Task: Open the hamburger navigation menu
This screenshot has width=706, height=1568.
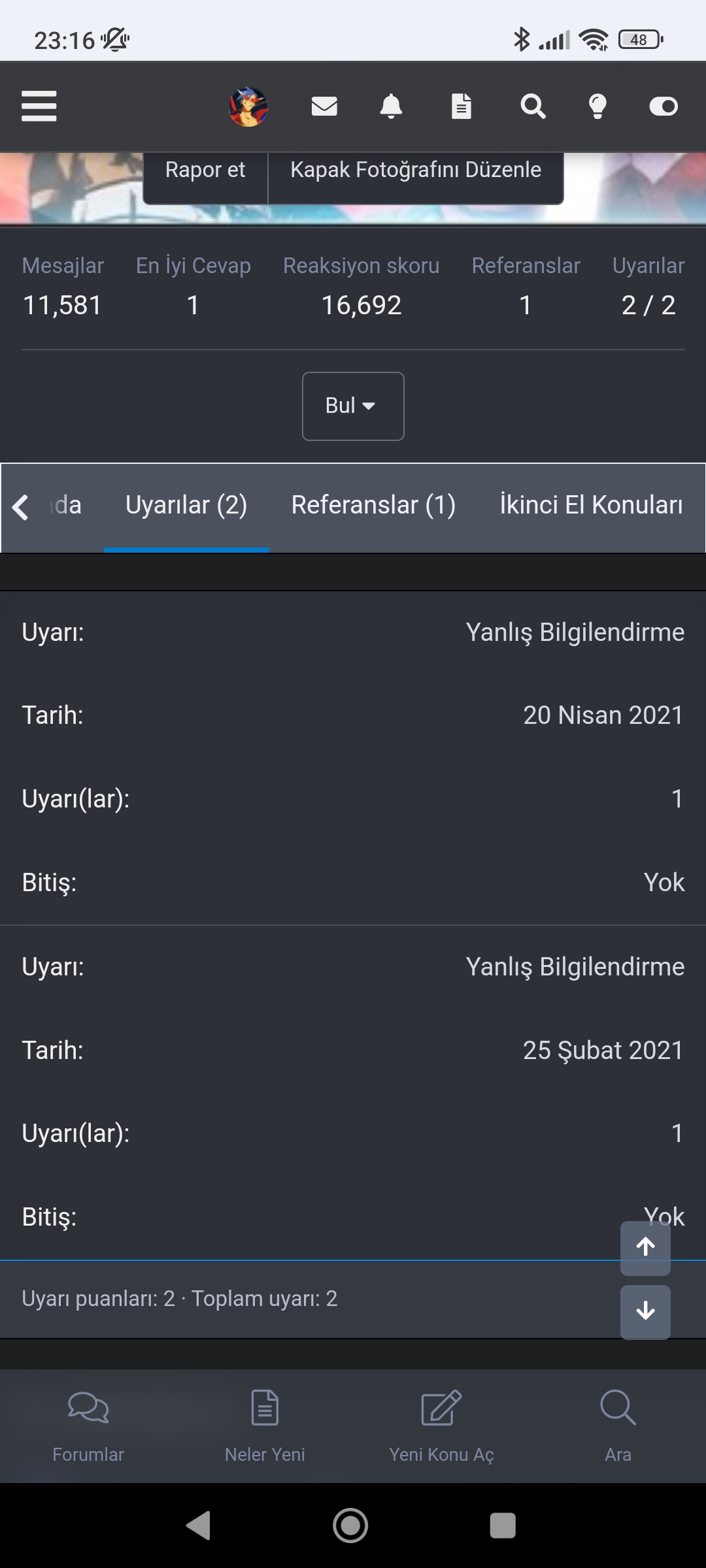Action: pyautogui.click(x=39, y=106)
